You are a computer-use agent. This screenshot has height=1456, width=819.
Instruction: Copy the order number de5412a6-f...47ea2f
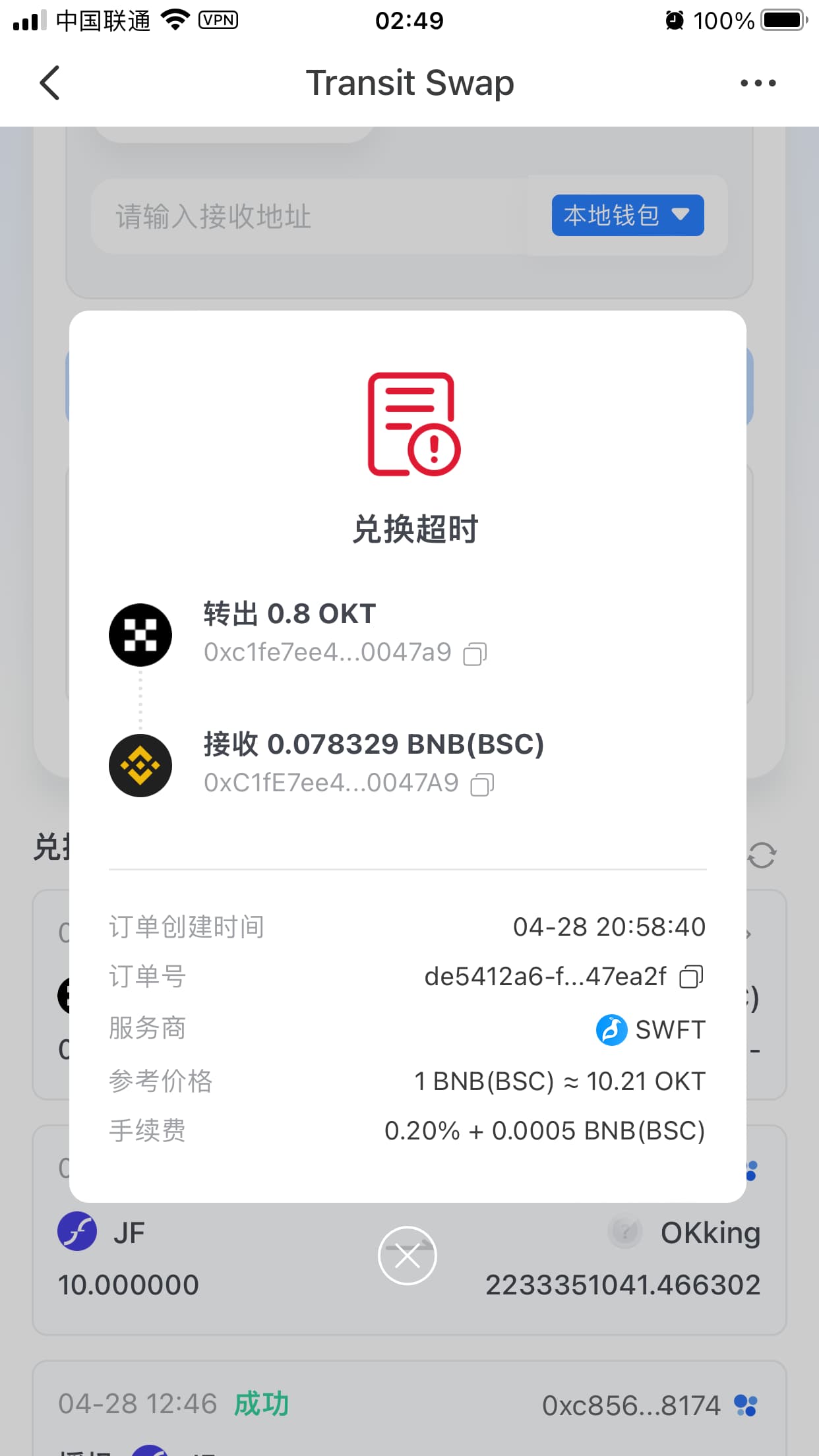(691, 977)
